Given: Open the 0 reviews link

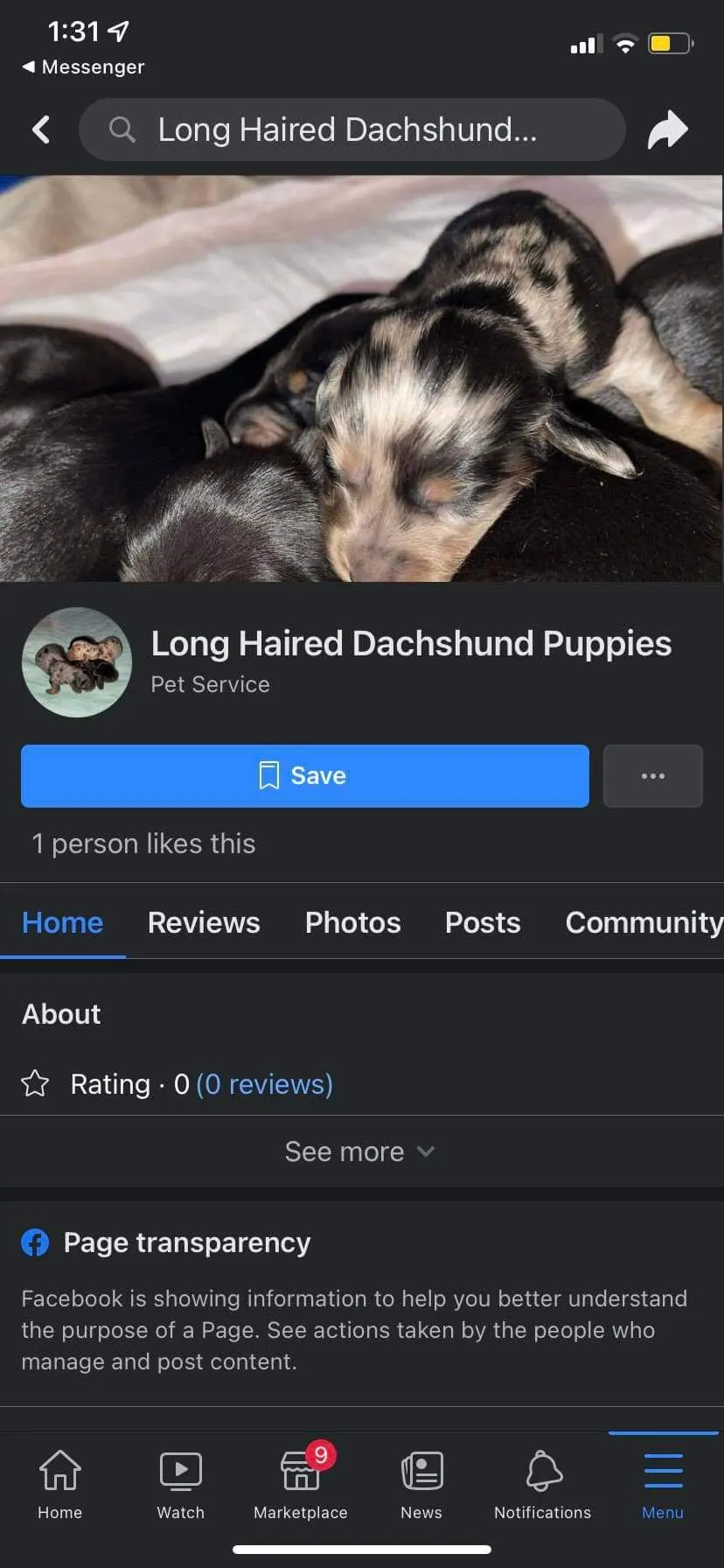Looking at the screenshot, I should pos(265,1084).
